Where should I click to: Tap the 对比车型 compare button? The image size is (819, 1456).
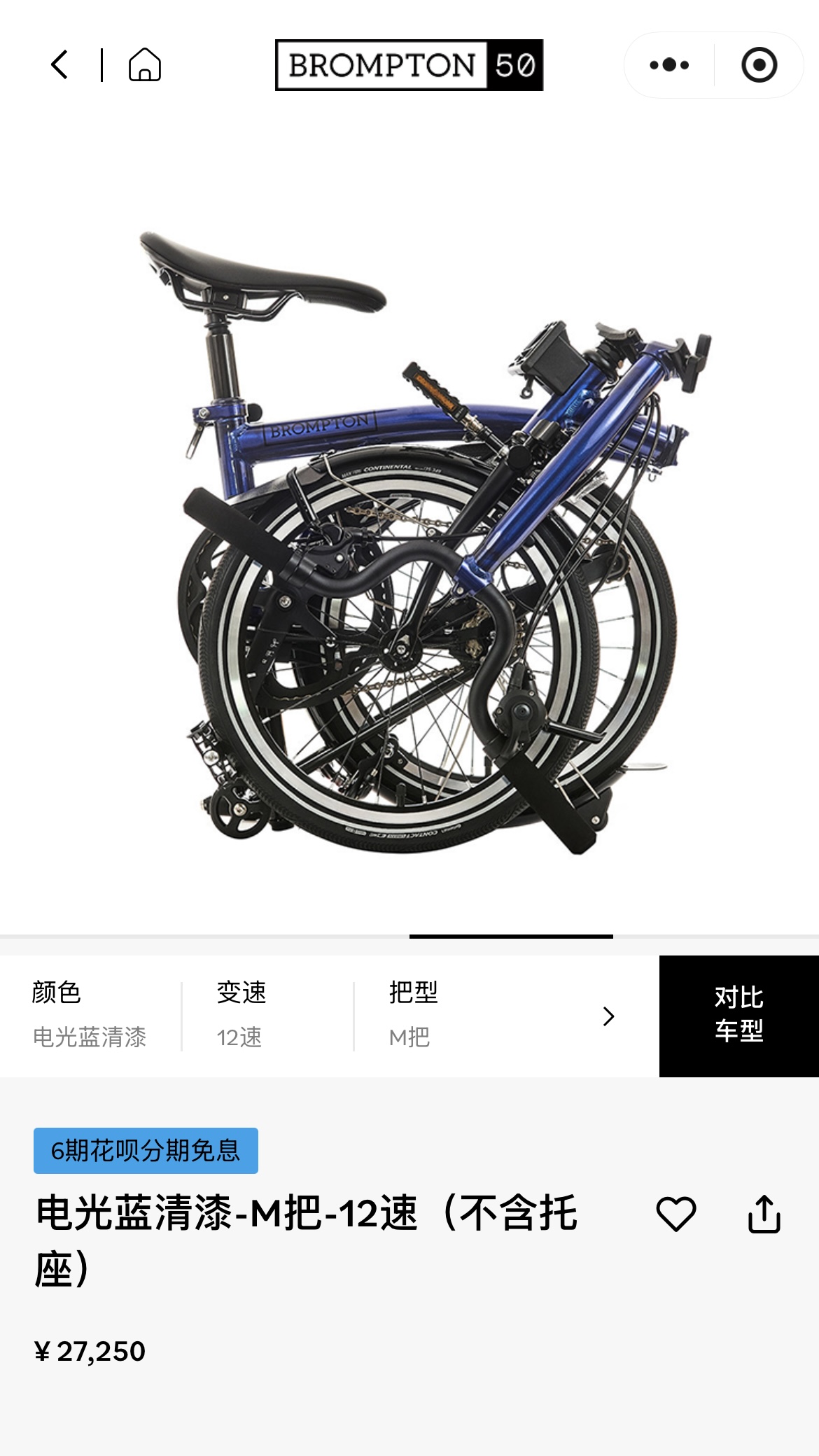pos(738,1016)
